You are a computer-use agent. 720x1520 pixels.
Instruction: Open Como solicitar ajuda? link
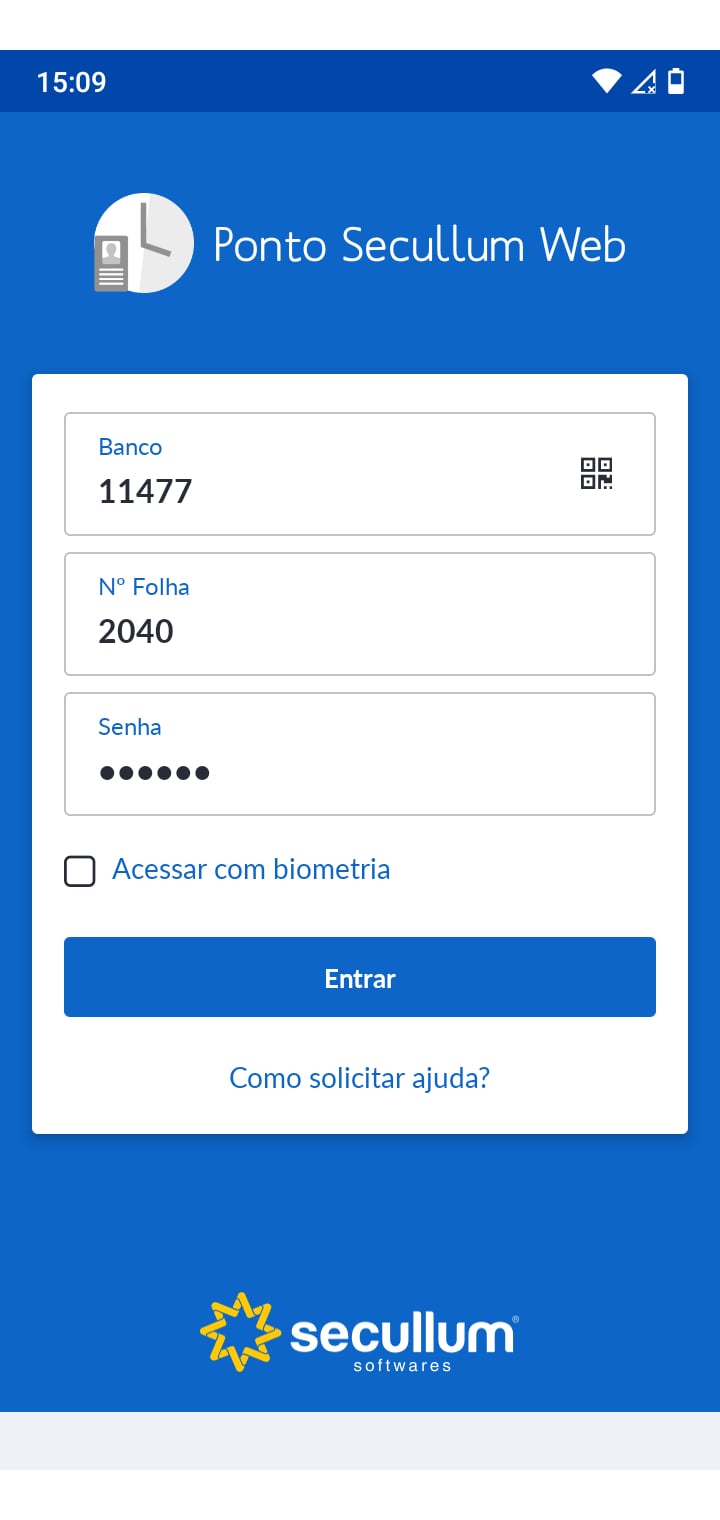tap(360, 1078)
